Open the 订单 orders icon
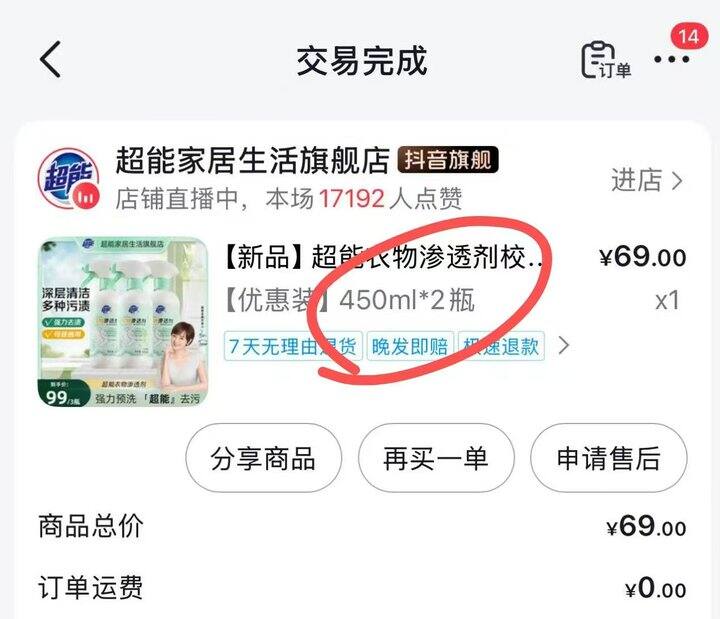The height and width of the screenshot is (619, 720). click(606, 61)
